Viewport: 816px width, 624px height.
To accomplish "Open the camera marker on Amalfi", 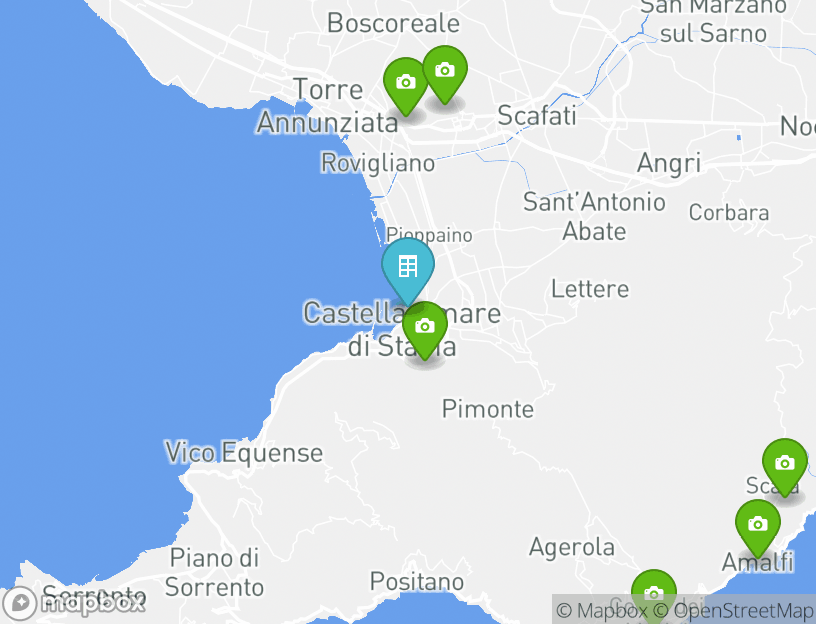I will [758, 525].
